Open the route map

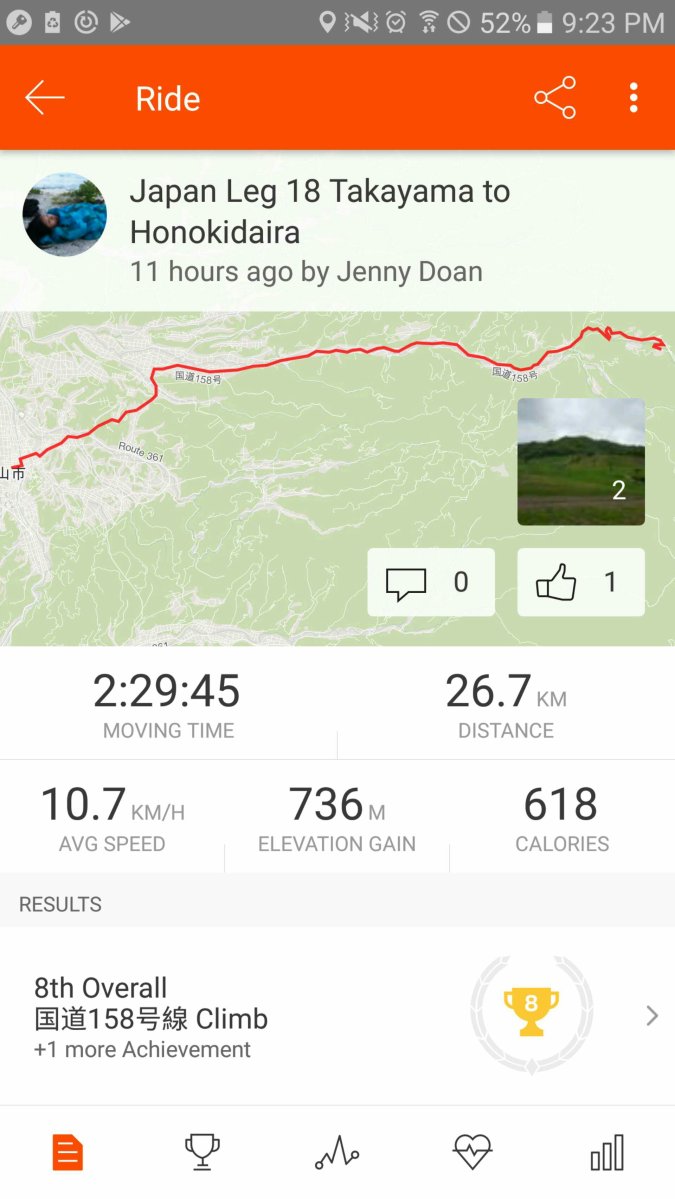point(250,500)
